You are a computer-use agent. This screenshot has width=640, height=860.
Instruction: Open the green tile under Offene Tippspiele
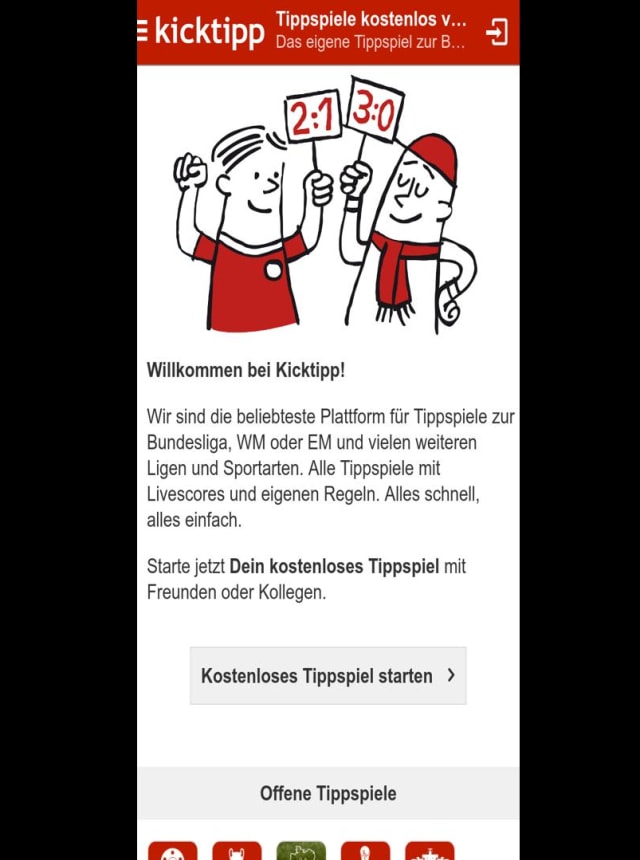[301, 851]
